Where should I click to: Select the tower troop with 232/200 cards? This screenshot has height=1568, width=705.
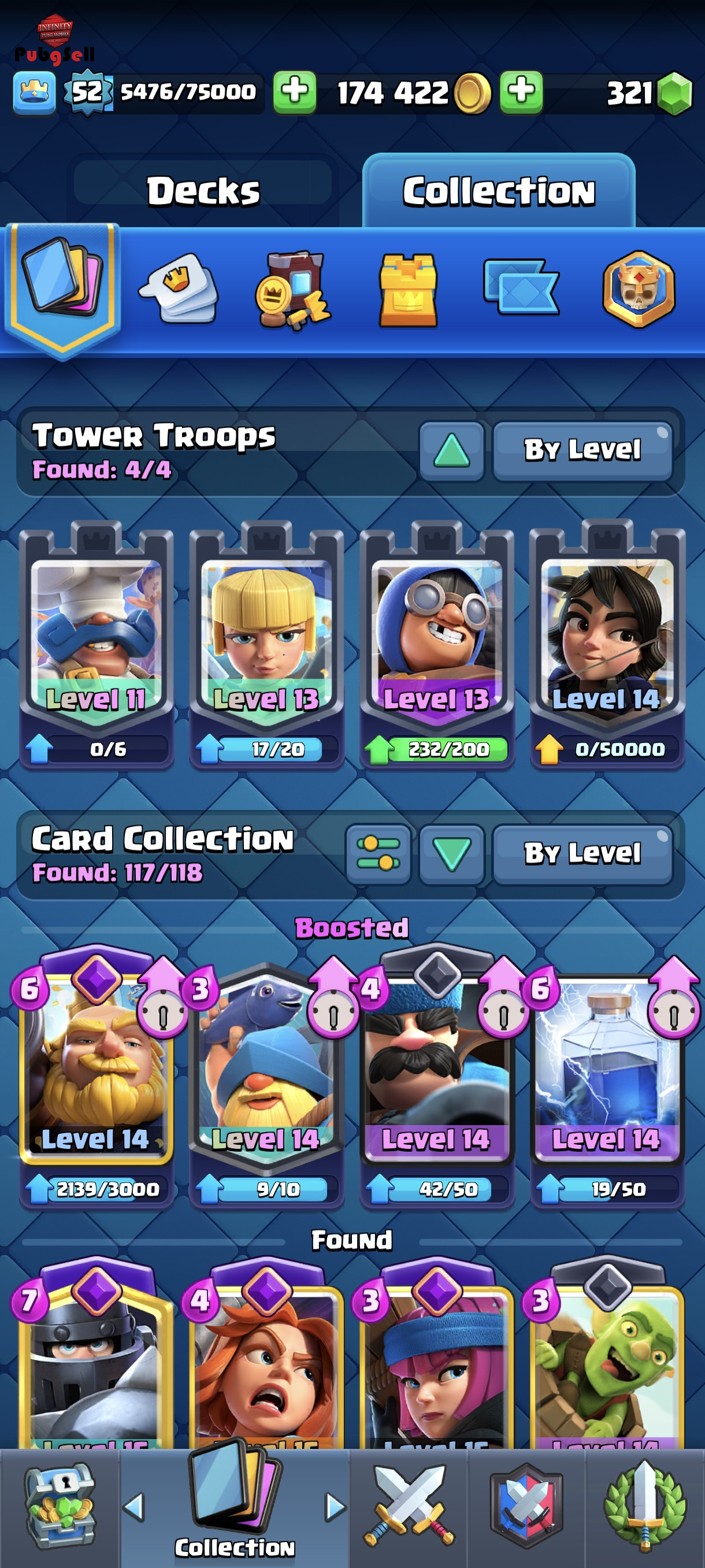coord(437,645)
